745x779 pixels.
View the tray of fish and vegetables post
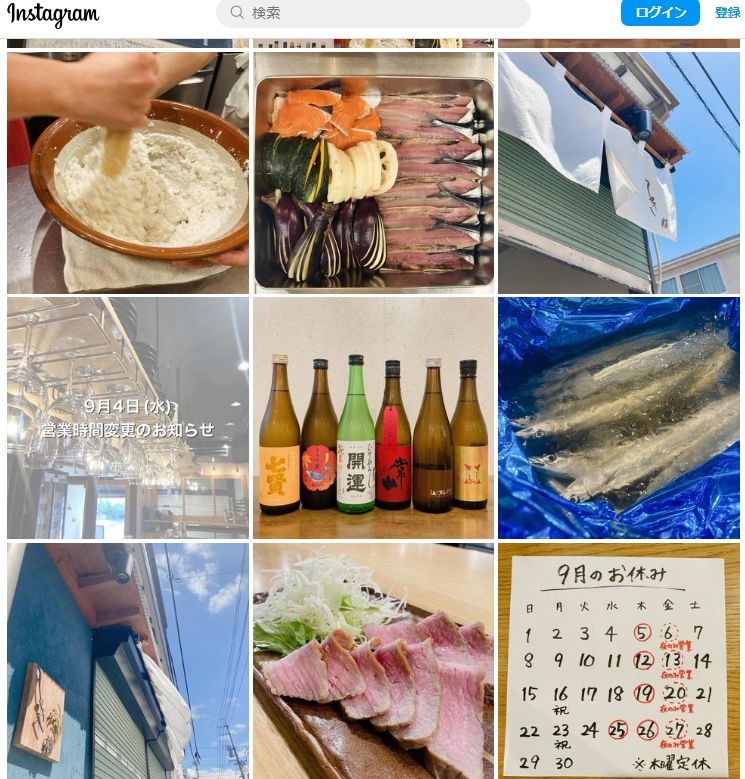click(x=373, y=173)
